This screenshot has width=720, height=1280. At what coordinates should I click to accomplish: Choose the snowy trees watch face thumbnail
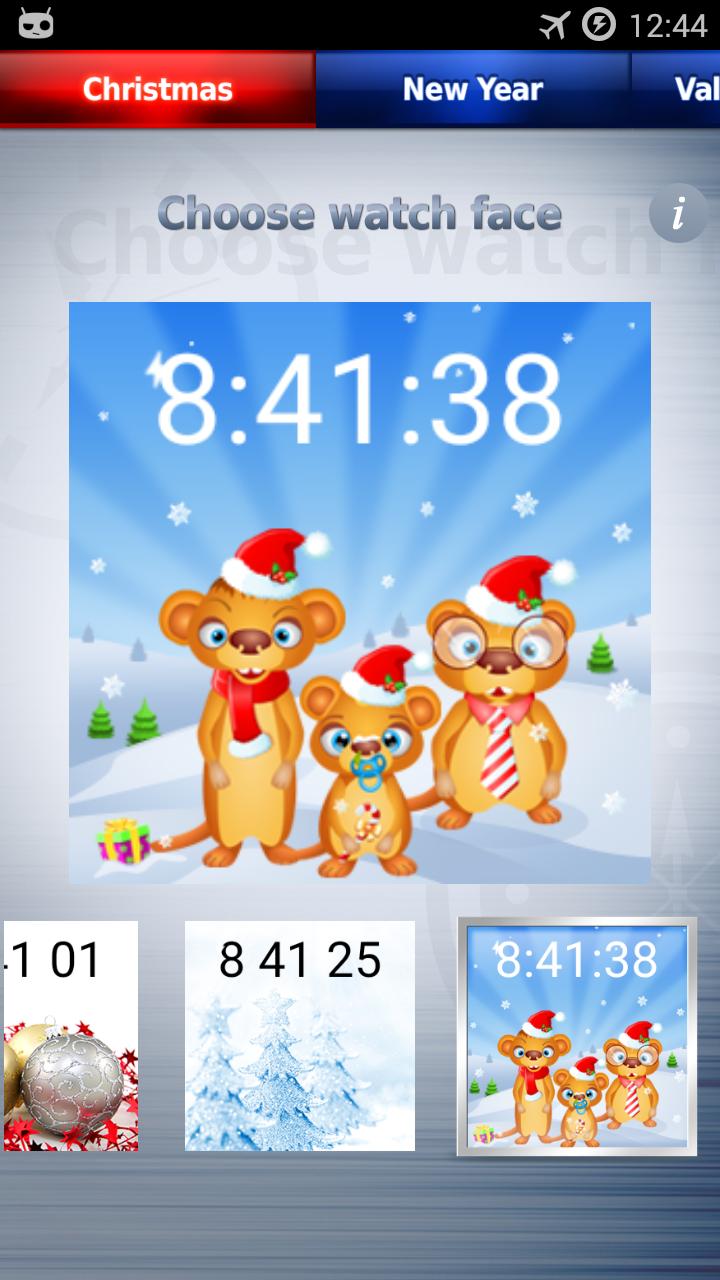299,1035
